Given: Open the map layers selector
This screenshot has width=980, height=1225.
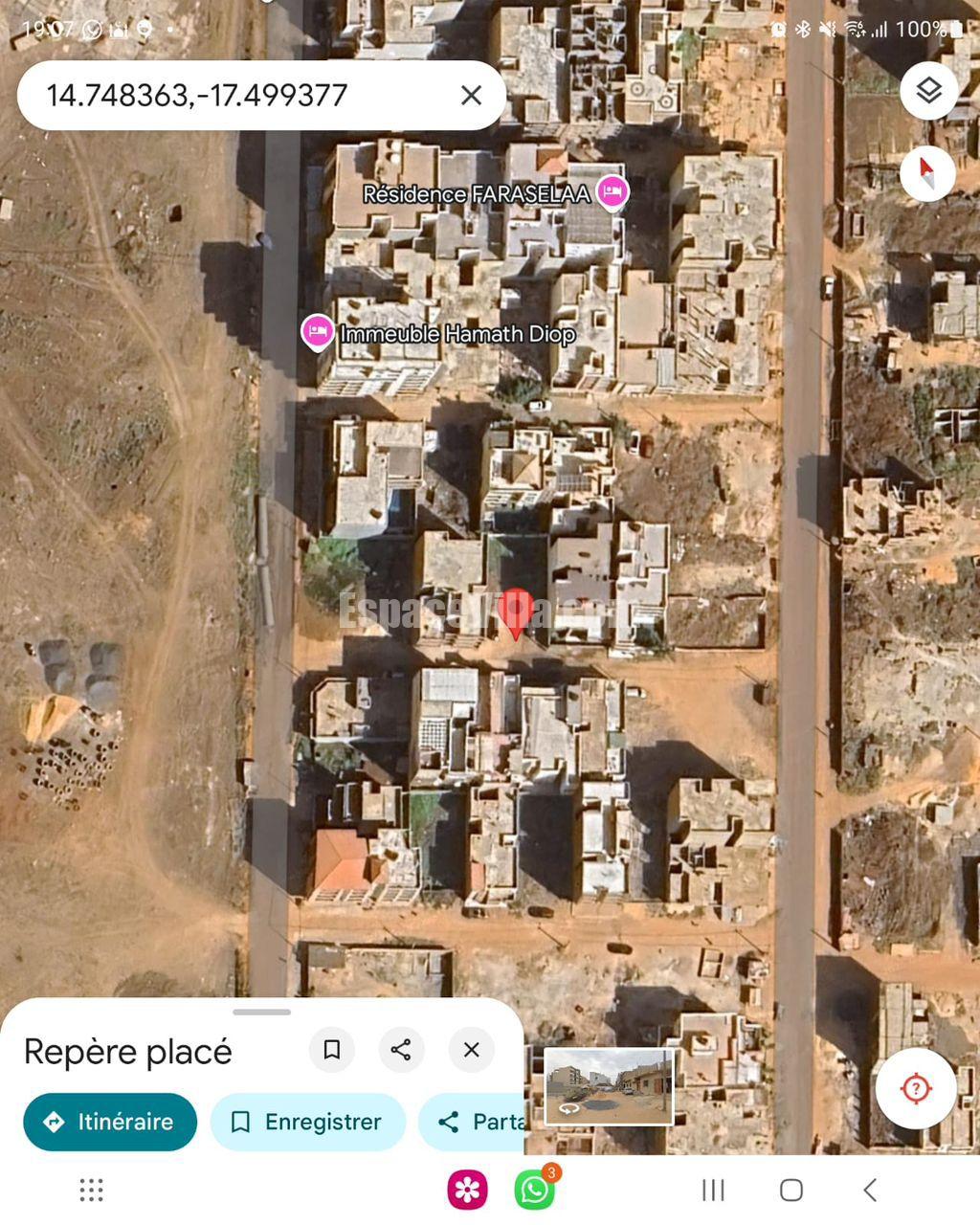Looking at the screenshot, I should 928,91.
